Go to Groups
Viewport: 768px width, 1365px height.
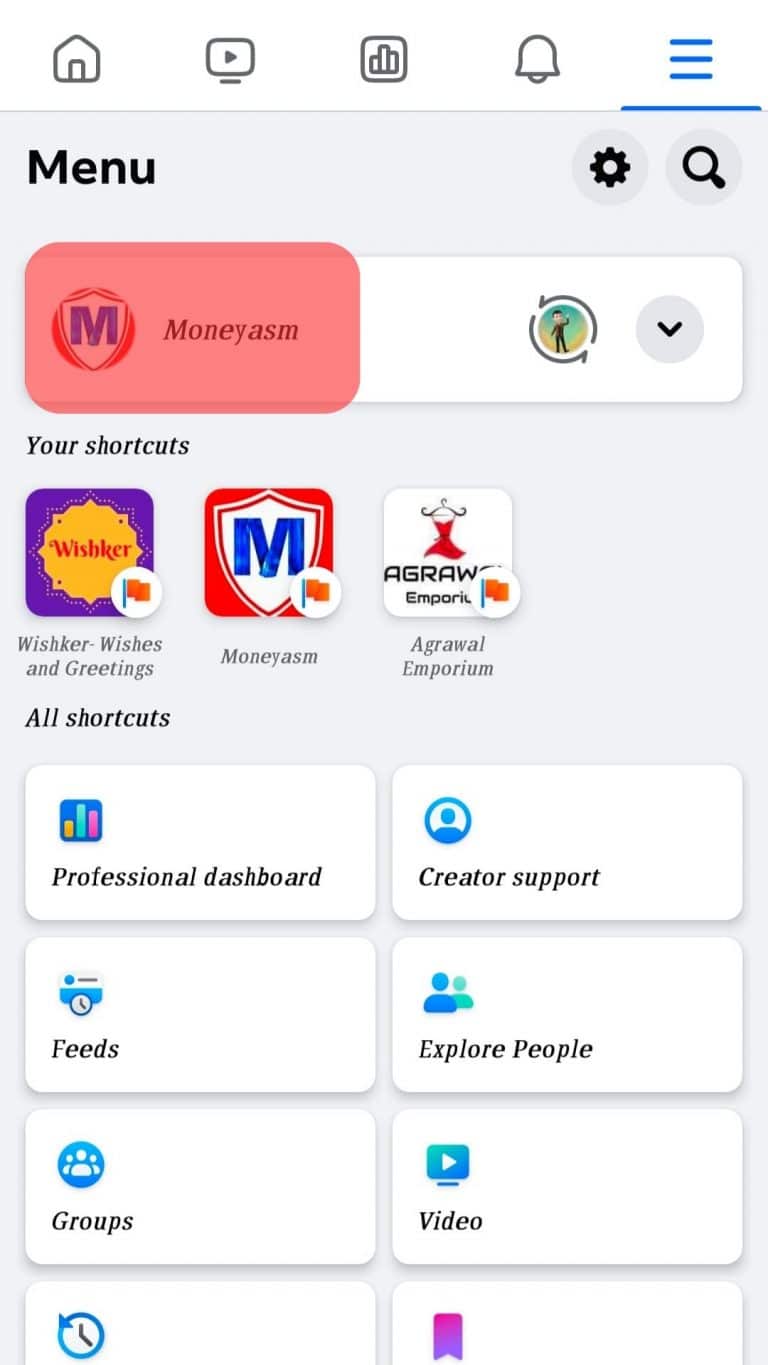click(x=200, y=1186)
